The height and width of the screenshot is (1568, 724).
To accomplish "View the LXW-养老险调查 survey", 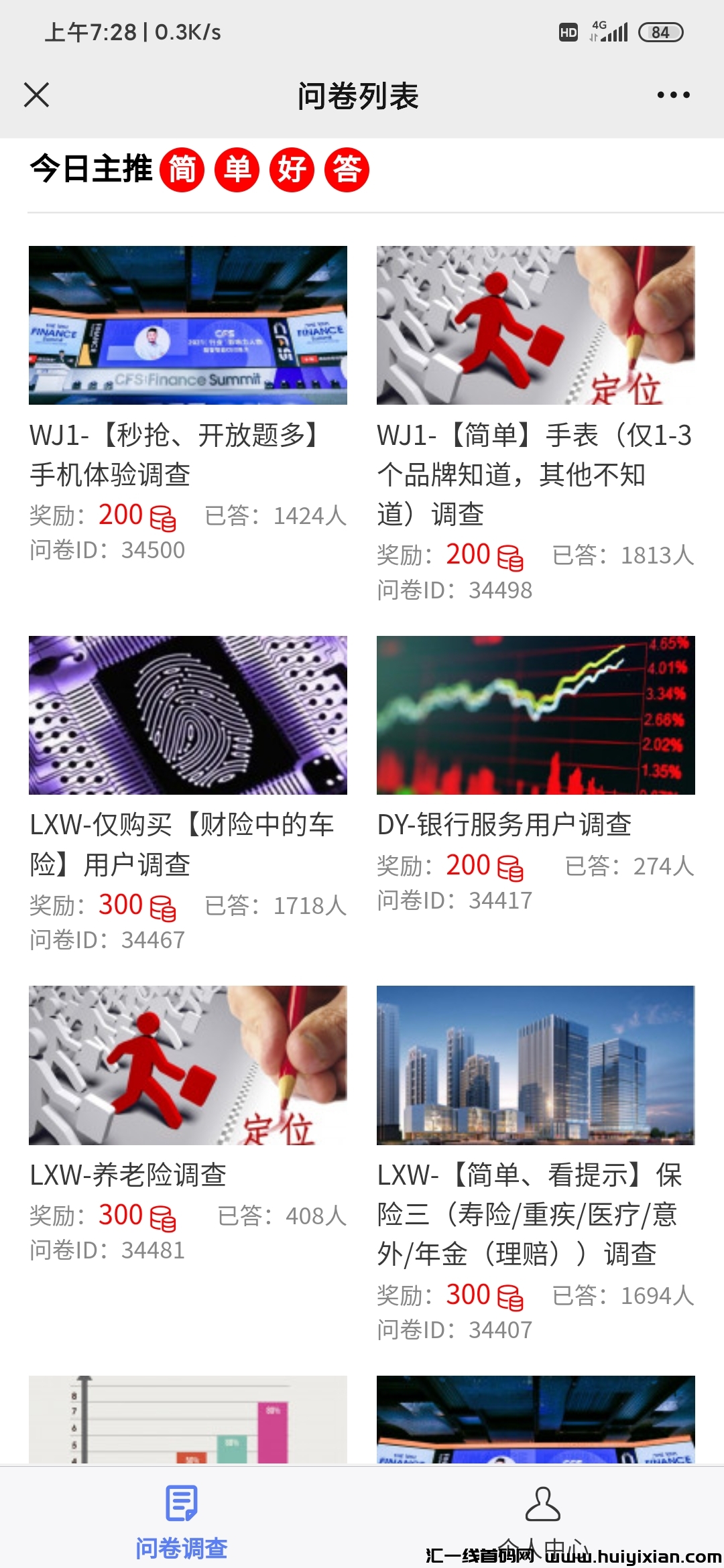I will [x=188, y=1065].
